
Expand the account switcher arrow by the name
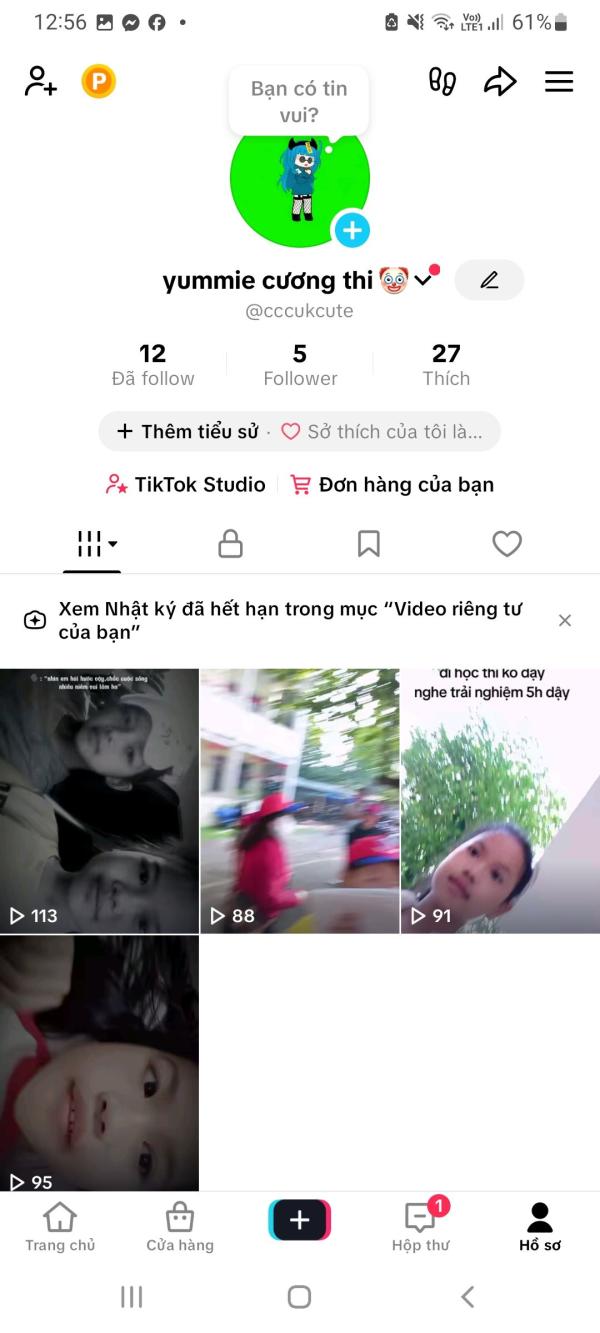pos(422,281)
